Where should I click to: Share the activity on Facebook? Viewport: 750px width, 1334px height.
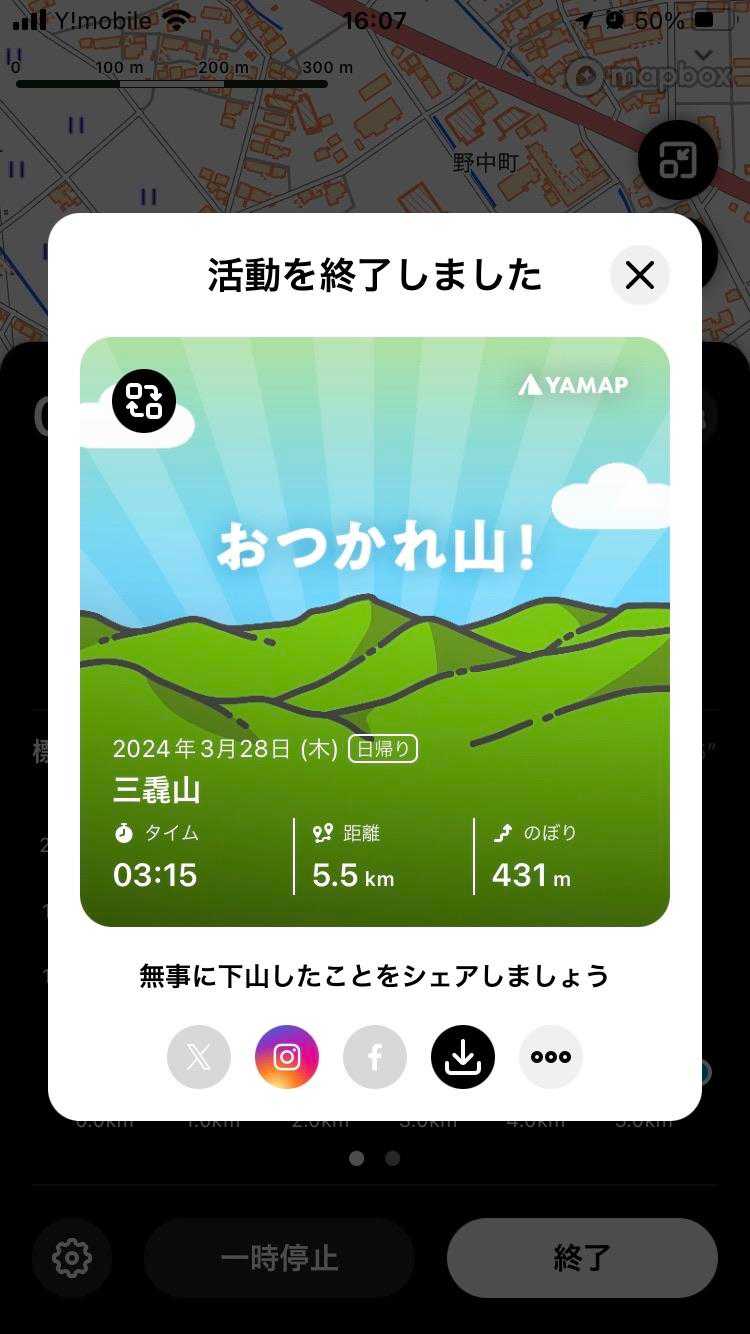375,1057
